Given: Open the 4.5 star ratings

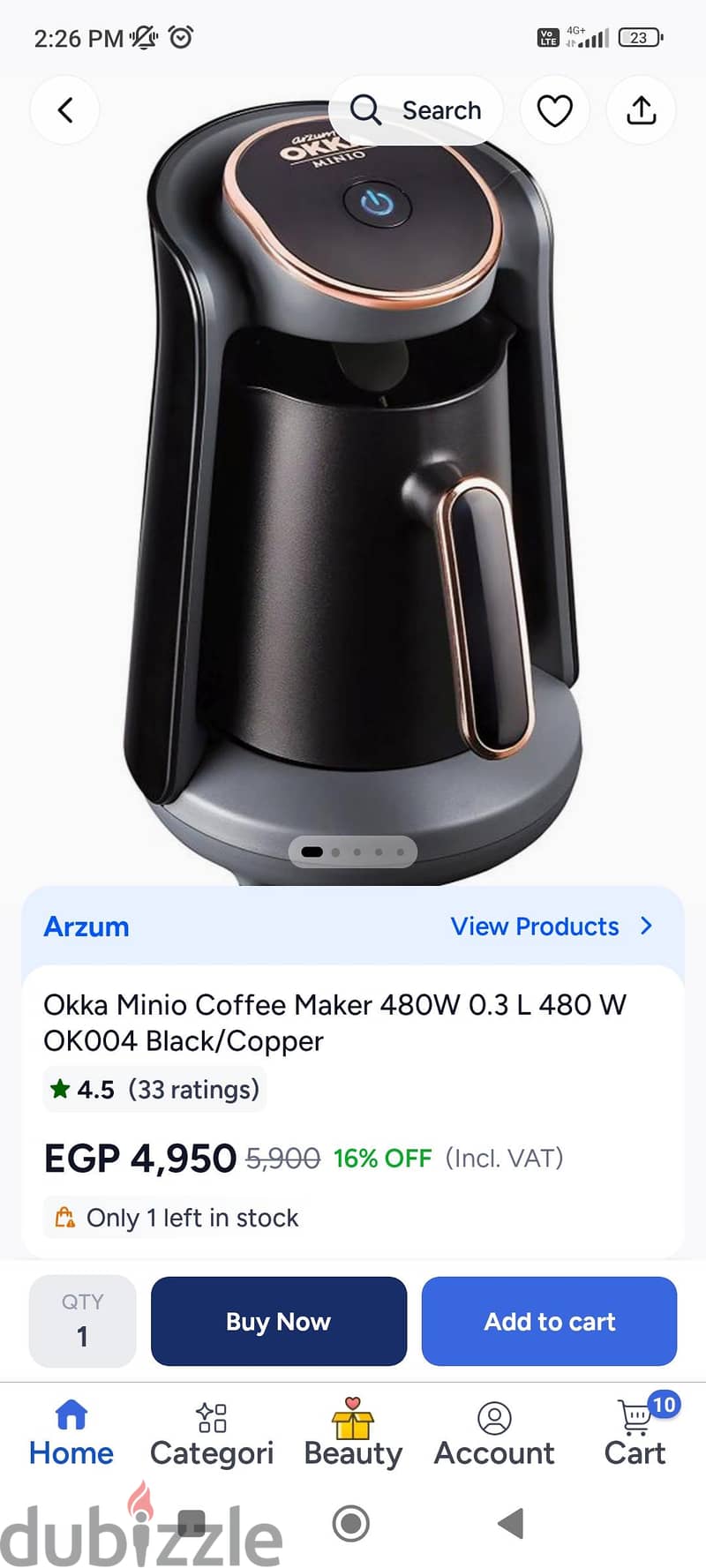Looking at the screenshot, I should 155,1090.
